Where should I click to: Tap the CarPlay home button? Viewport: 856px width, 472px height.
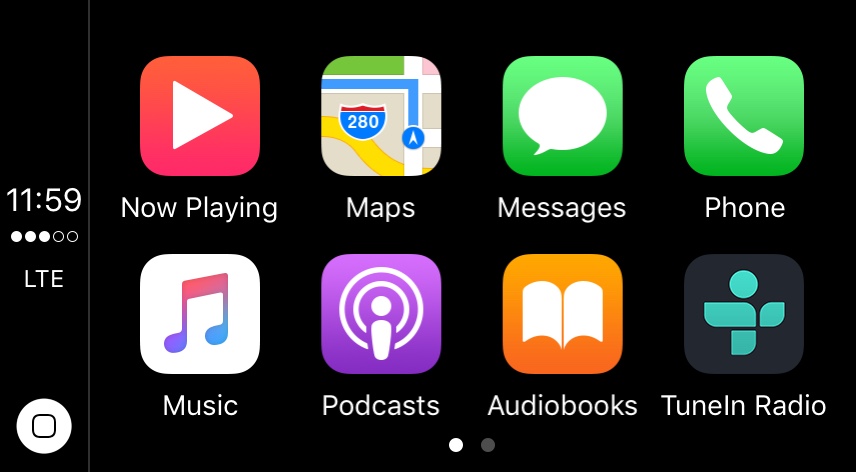44,426
